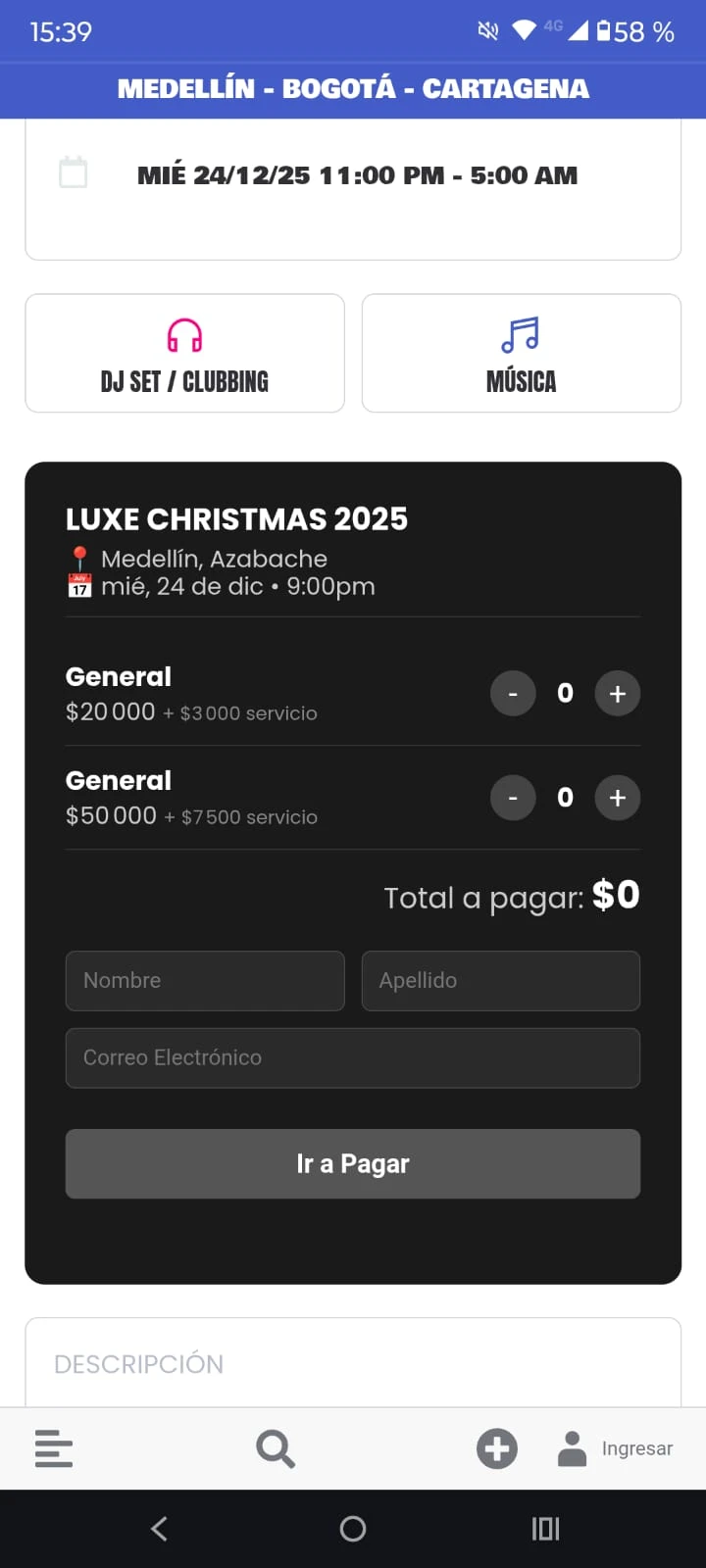This screenshot has width=706, height=1568.
Task: Open search from the bottom bar
Action: 276,1448
